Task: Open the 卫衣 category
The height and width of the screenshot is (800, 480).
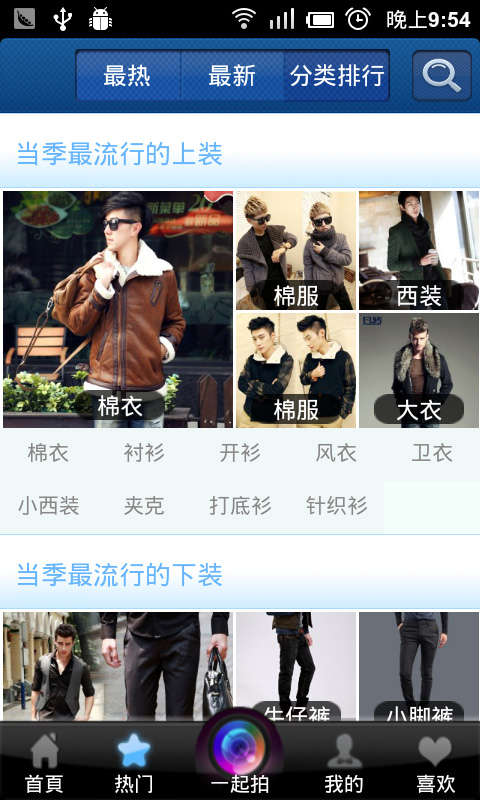Action: coord(432,453)
